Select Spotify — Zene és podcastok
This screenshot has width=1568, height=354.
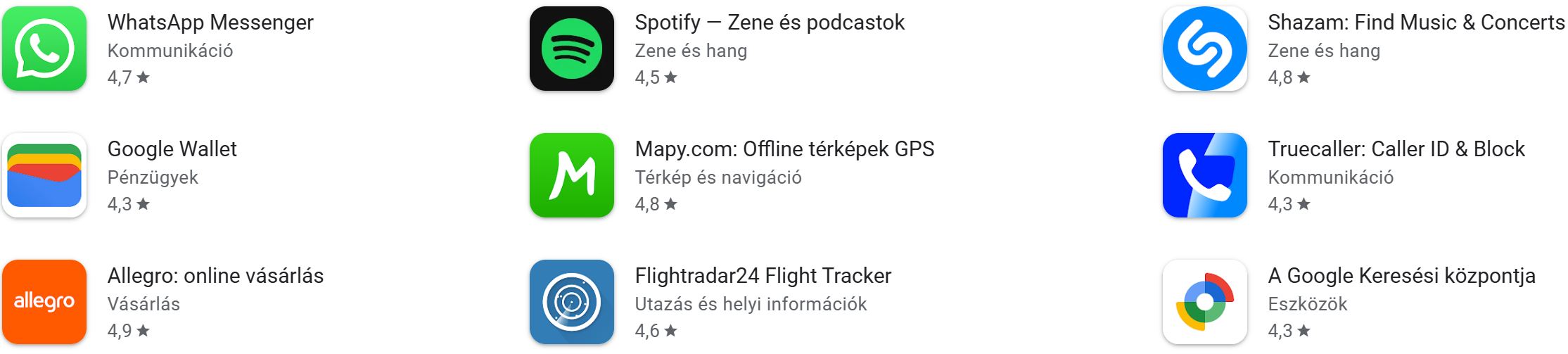pos(769,23)
